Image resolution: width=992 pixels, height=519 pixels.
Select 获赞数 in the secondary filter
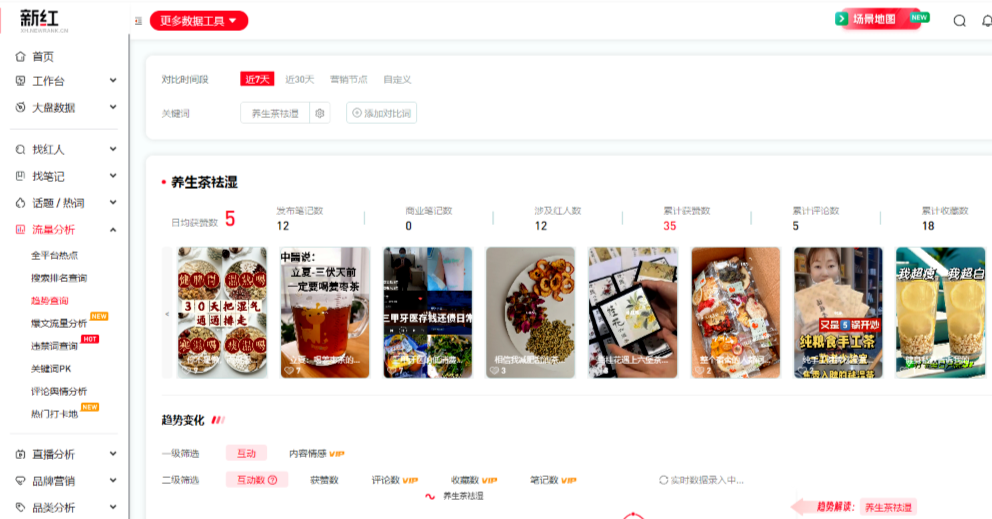coord(324,480)
